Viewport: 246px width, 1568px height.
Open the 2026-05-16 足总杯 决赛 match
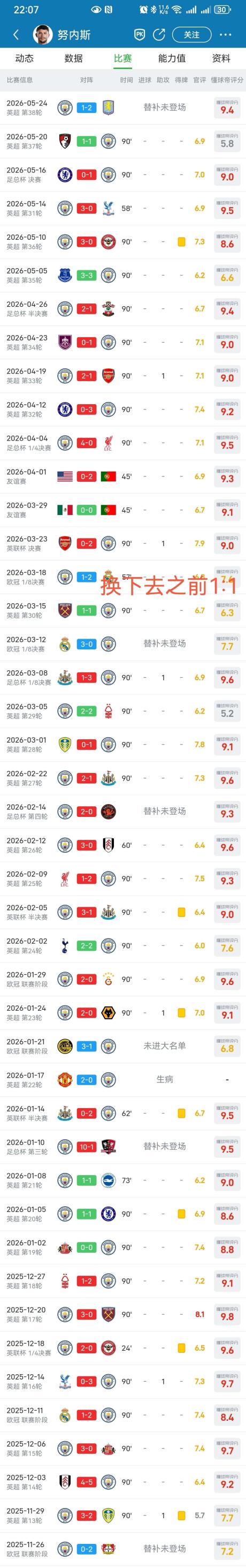(x=122, y=175)
